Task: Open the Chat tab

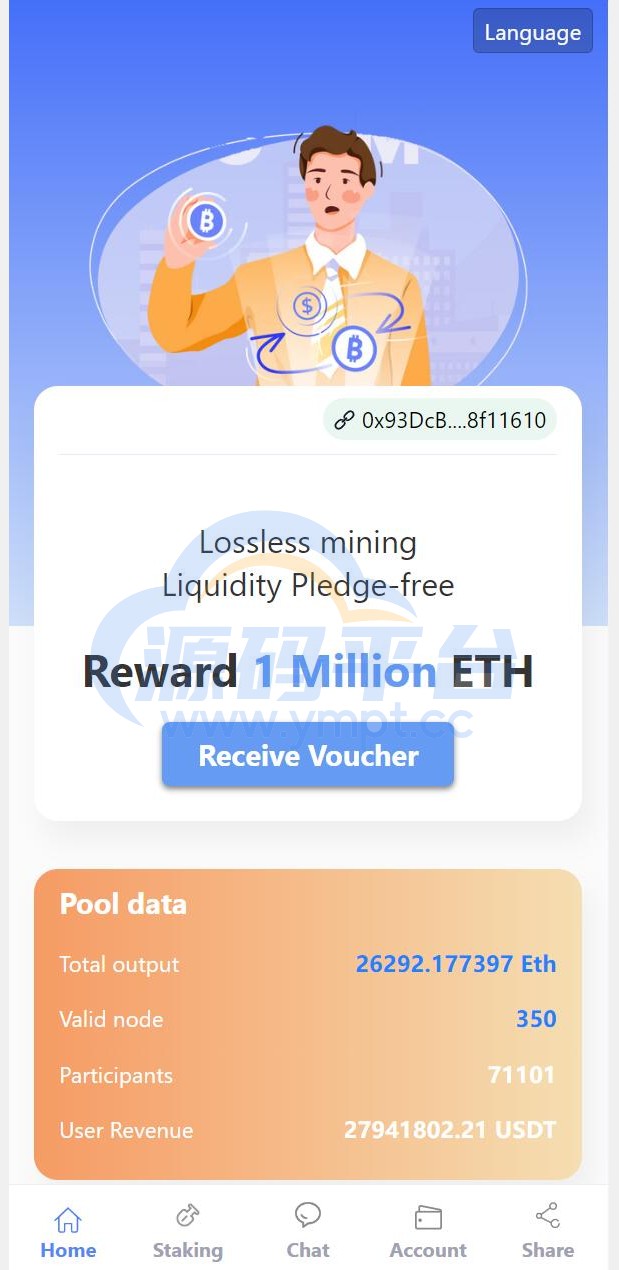Action: (308, 1232)
